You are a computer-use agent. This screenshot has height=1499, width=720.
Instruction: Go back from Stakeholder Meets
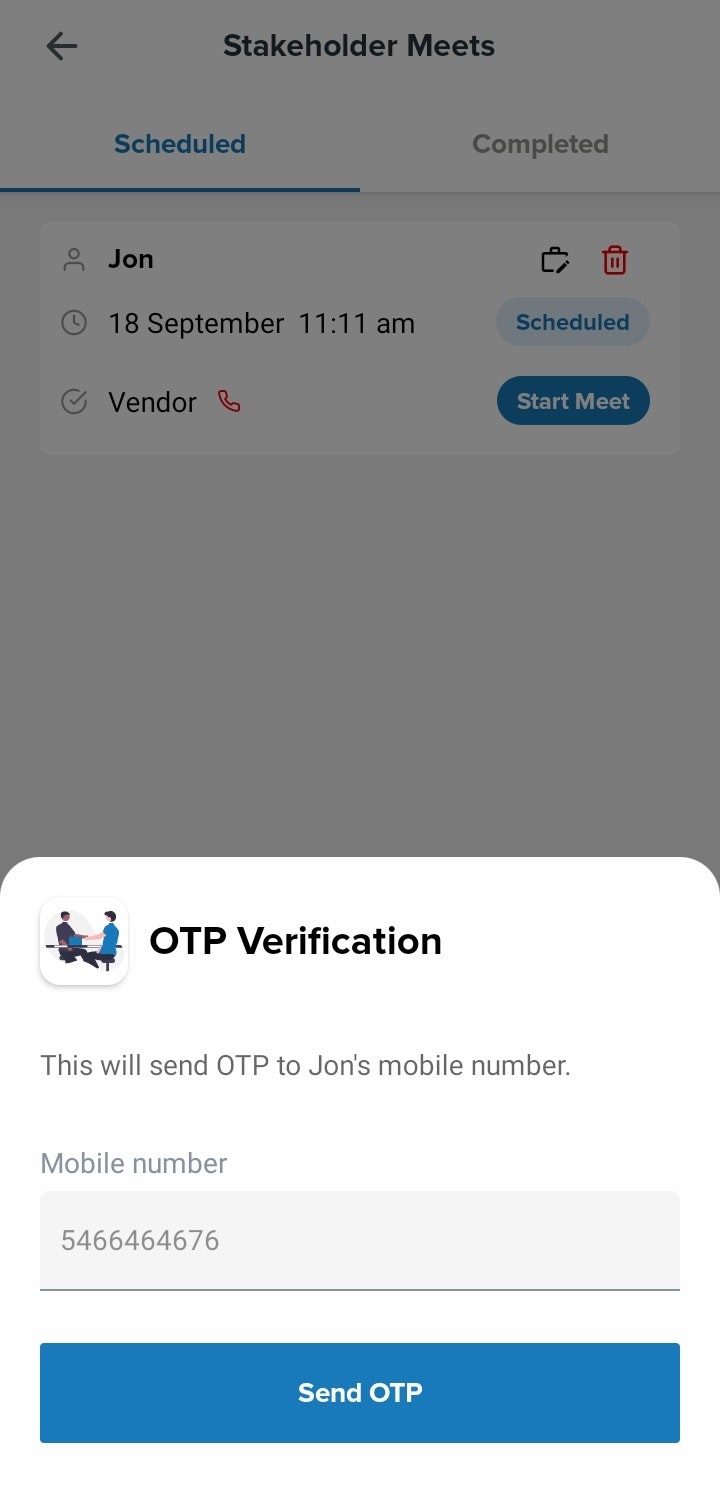(x=62, y=46)
